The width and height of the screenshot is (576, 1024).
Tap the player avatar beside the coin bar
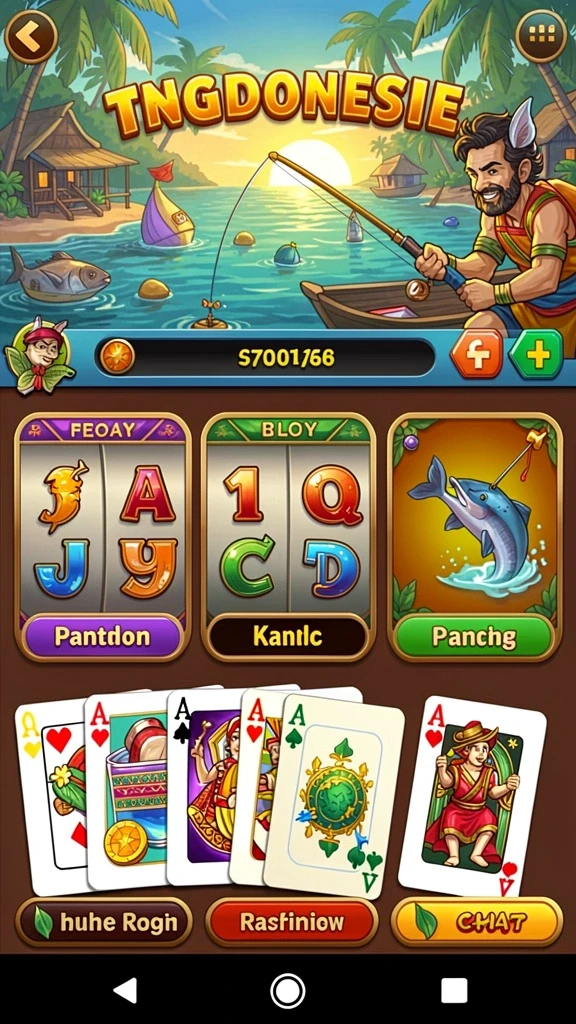click(x=39, y=355)
